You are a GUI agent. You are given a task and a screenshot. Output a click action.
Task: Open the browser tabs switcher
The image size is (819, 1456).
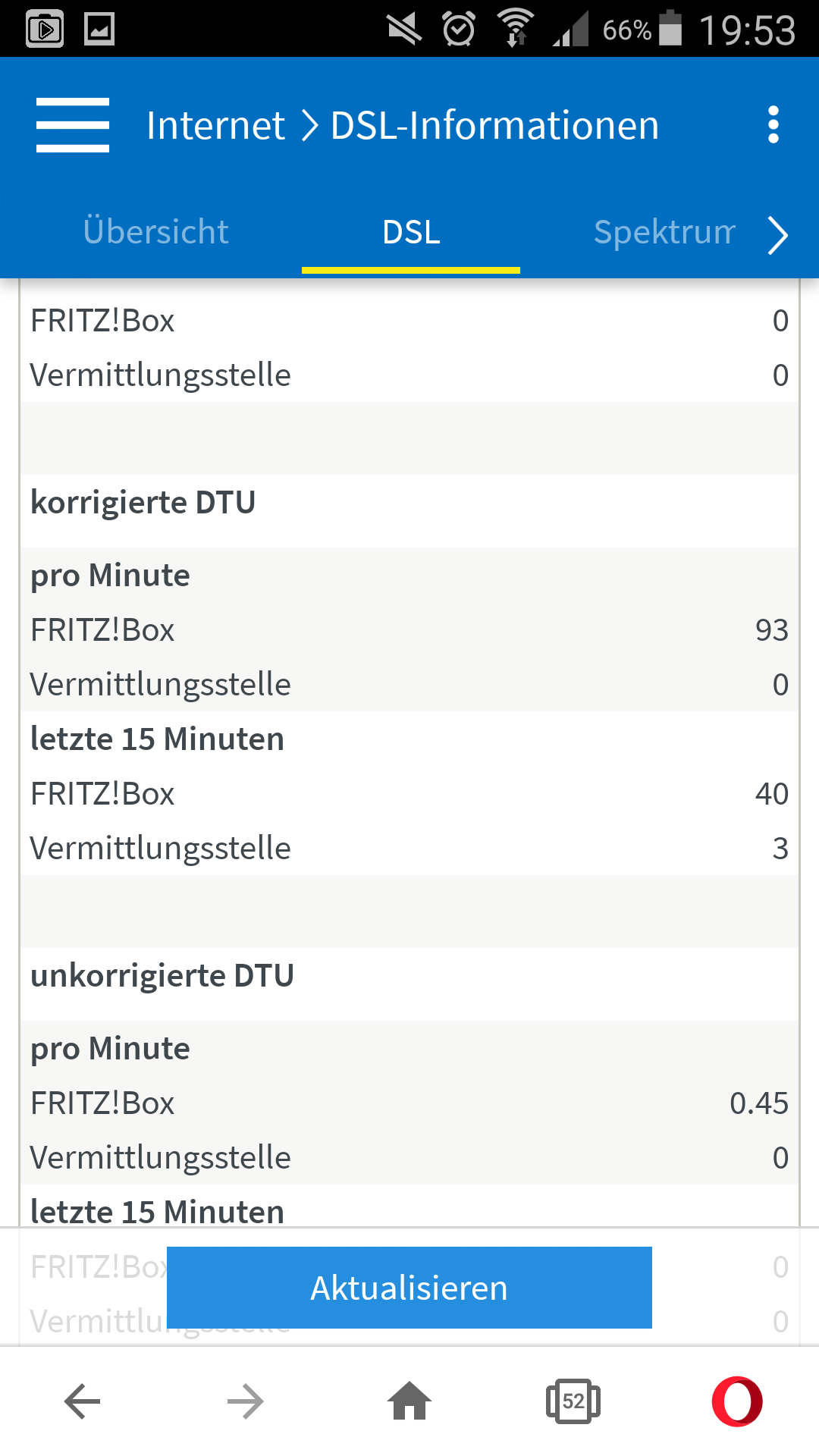click(x=573, y=1401)
